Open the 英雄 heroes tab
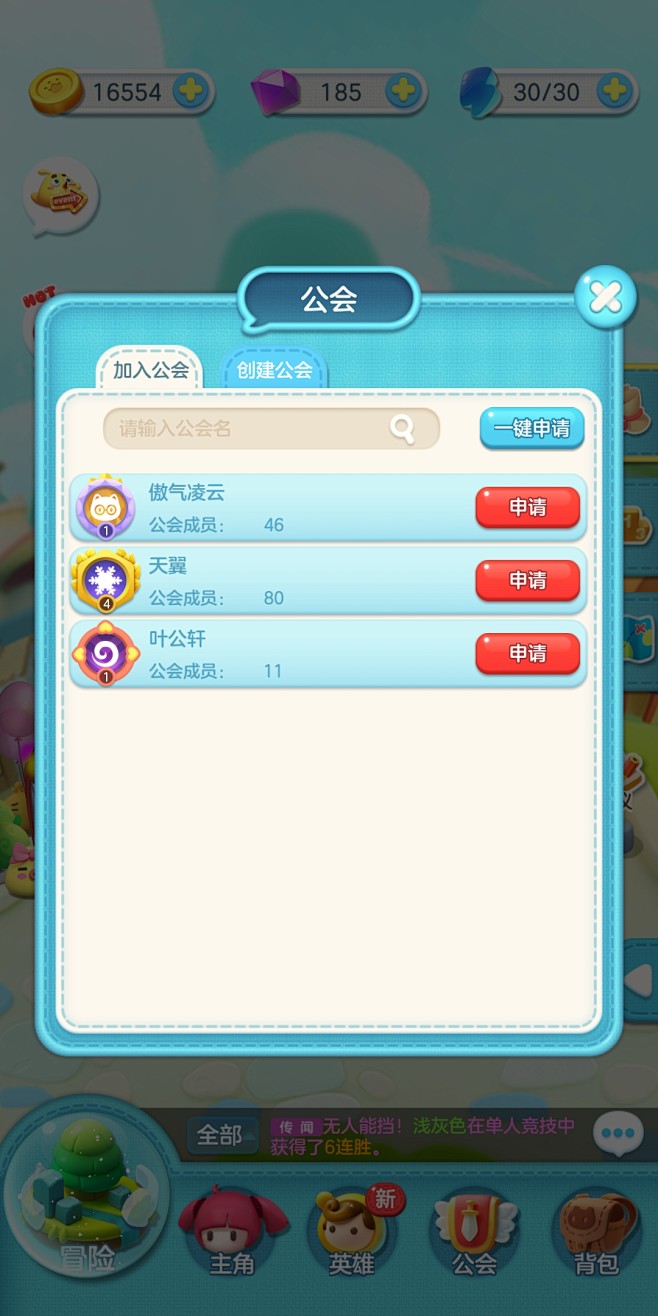This screenshot has width=658, height=1316. pyautogui.click(x=353, y=1232)
